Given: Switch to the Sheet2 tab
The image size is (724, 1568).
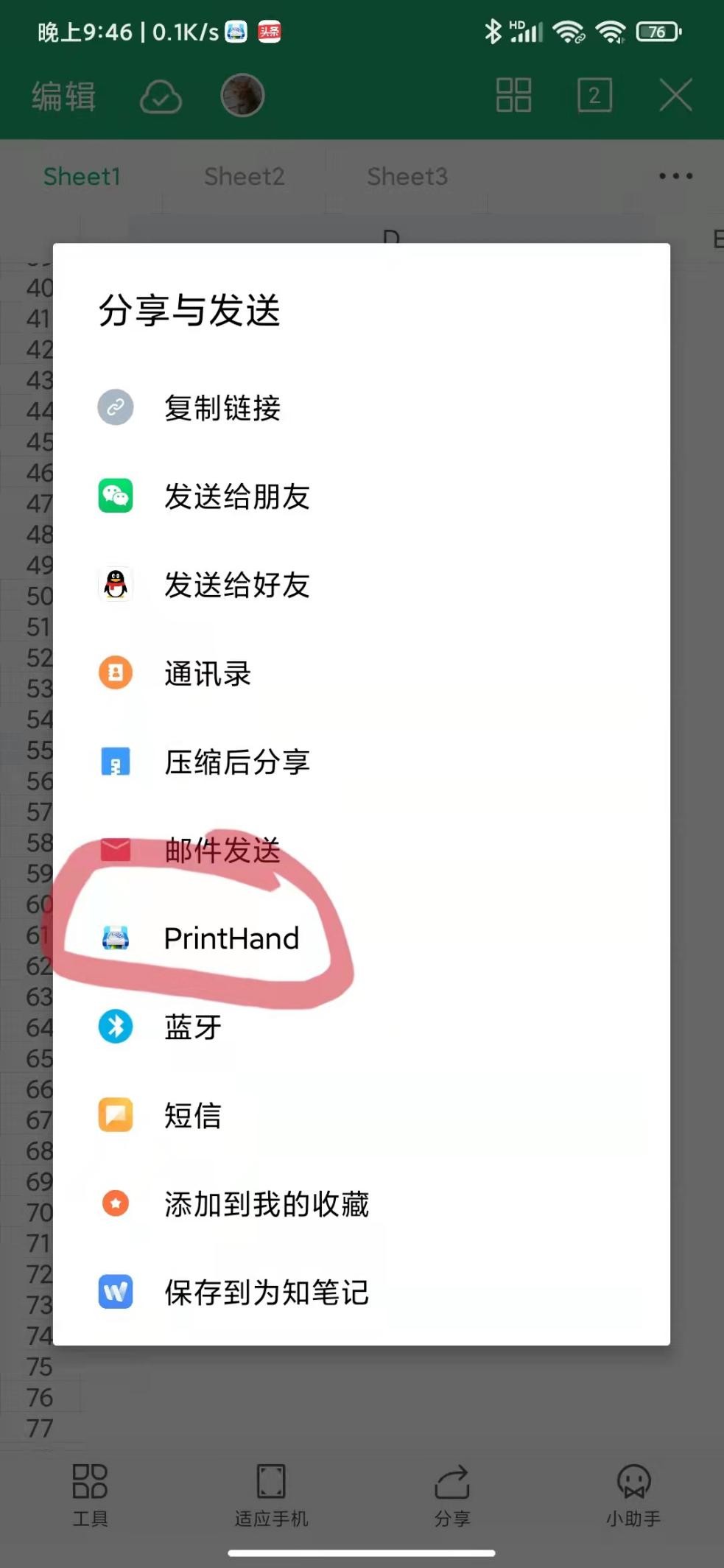Looking at the screenshot, I should click(x=243, y=176).
